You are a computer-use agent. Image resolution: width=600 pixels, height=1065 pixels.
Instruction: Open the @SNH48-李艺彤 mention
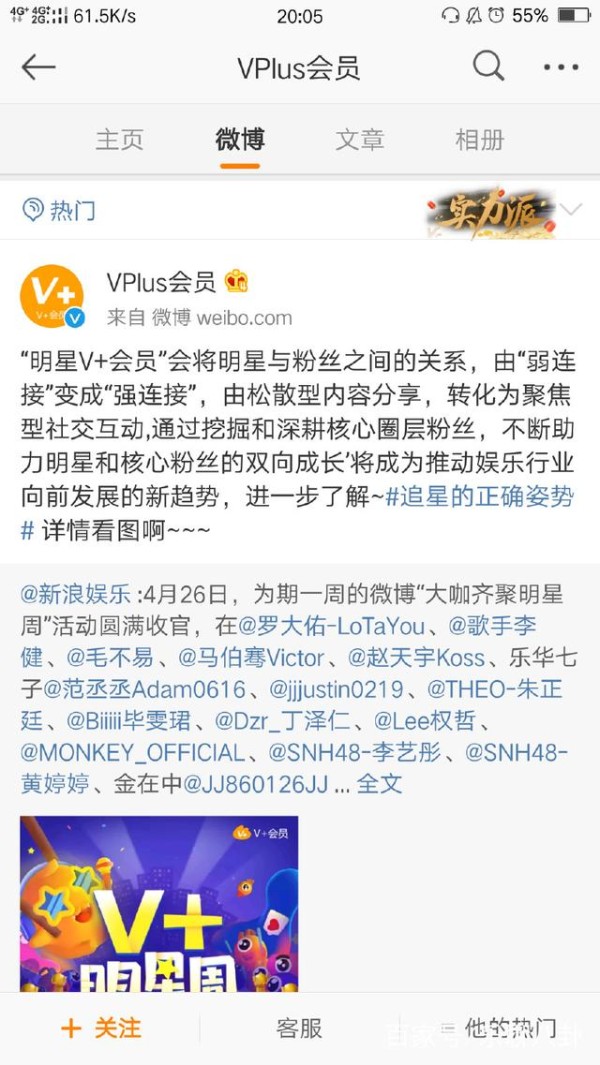coord(355,753)
